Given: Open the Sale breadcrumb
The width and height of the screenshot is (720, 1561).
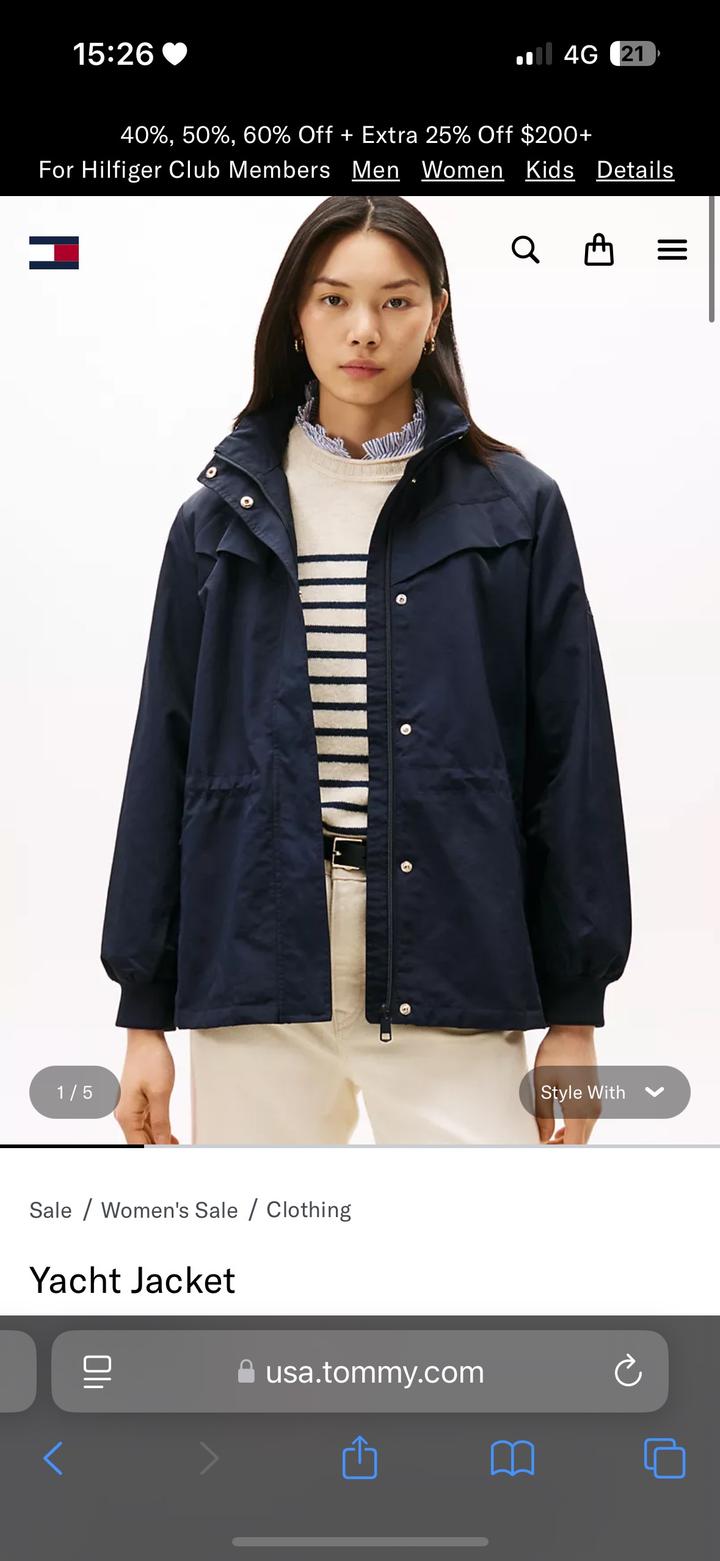Looking at the screenshot, I should 50,1210.
